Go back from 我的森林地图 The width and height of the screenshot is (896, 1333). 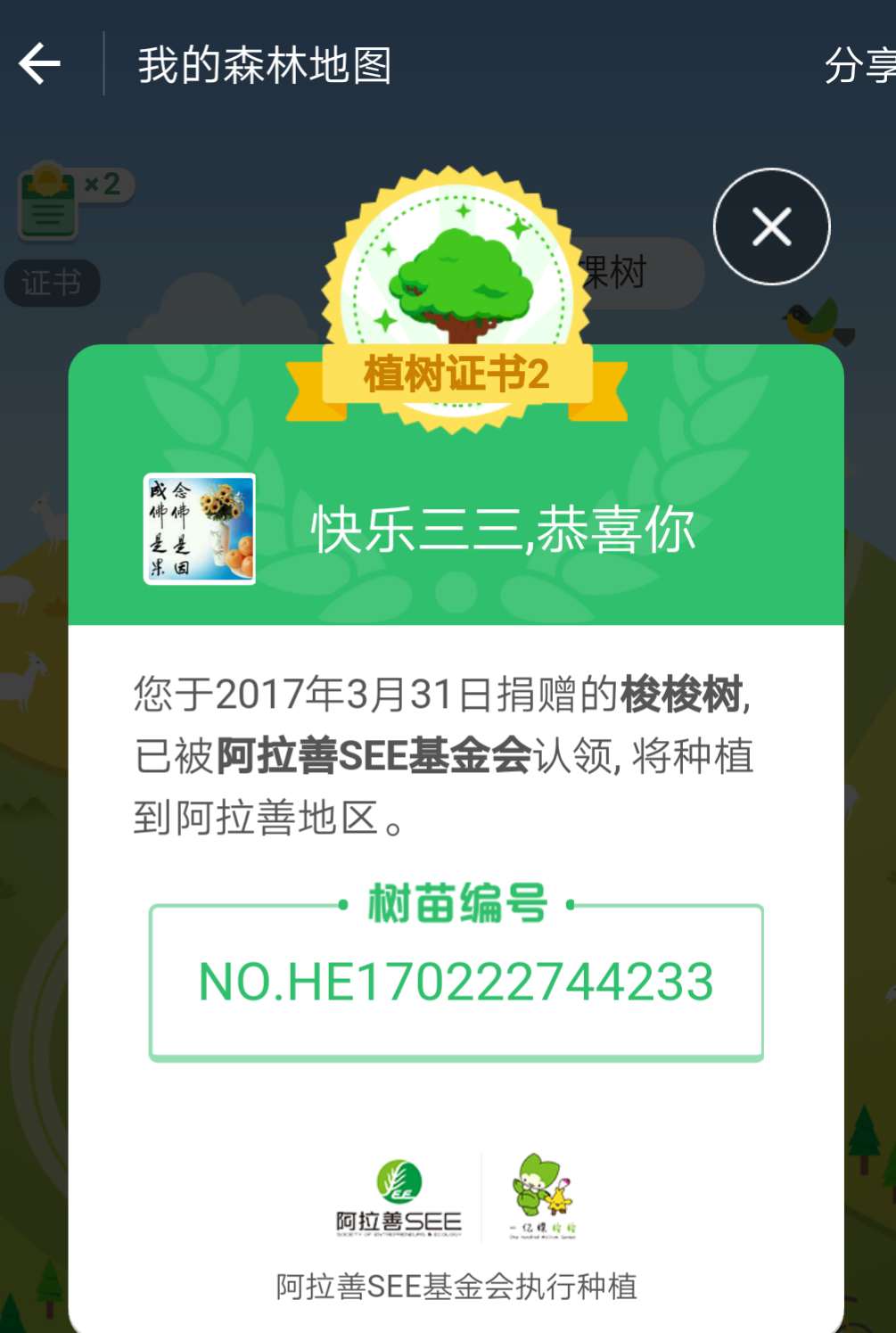pyautogui.click(x=40, y=64)
